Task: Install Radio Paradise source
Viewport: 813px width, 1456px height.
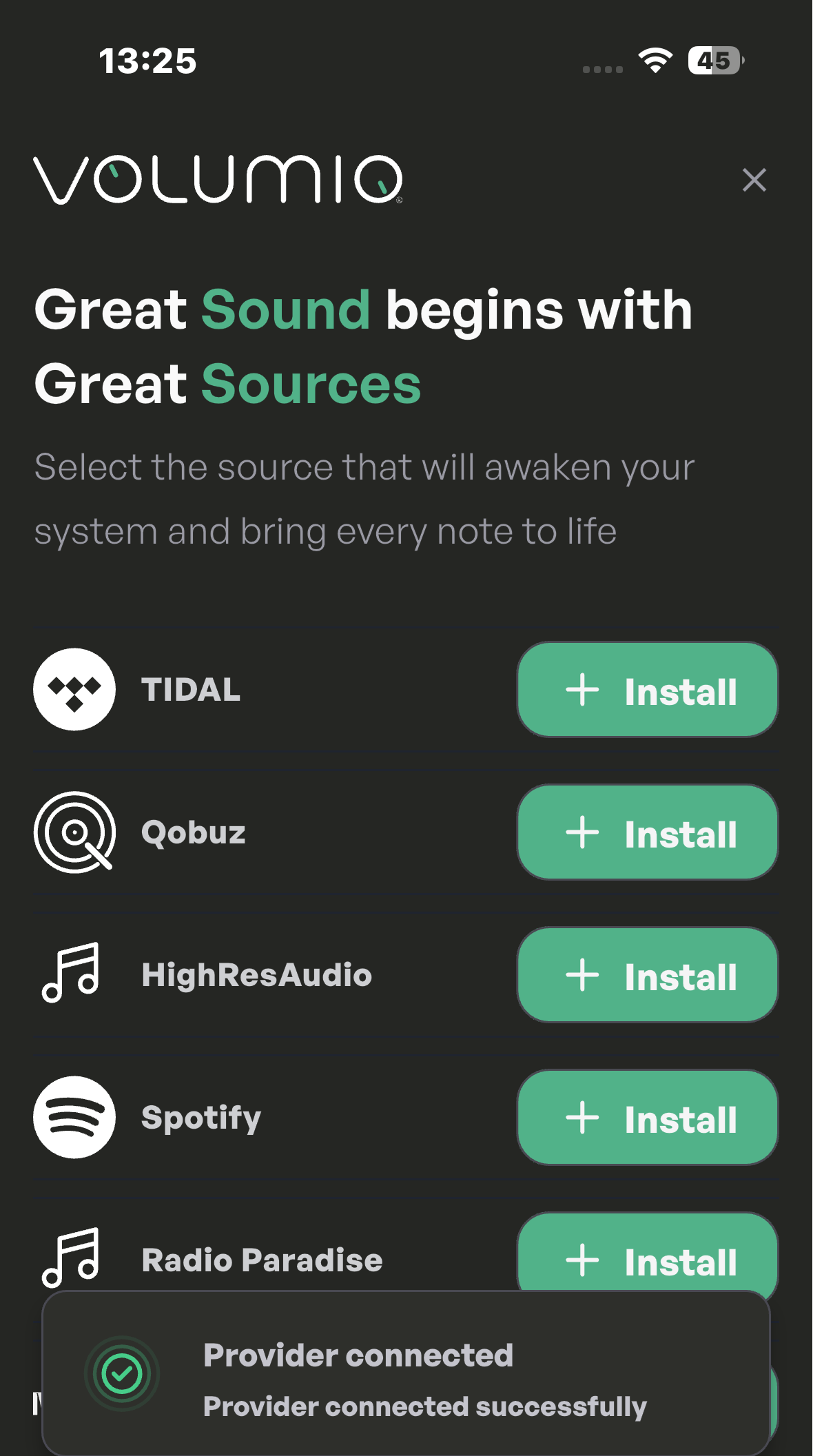Action: pyautogui.click(x=648, y=1254)
